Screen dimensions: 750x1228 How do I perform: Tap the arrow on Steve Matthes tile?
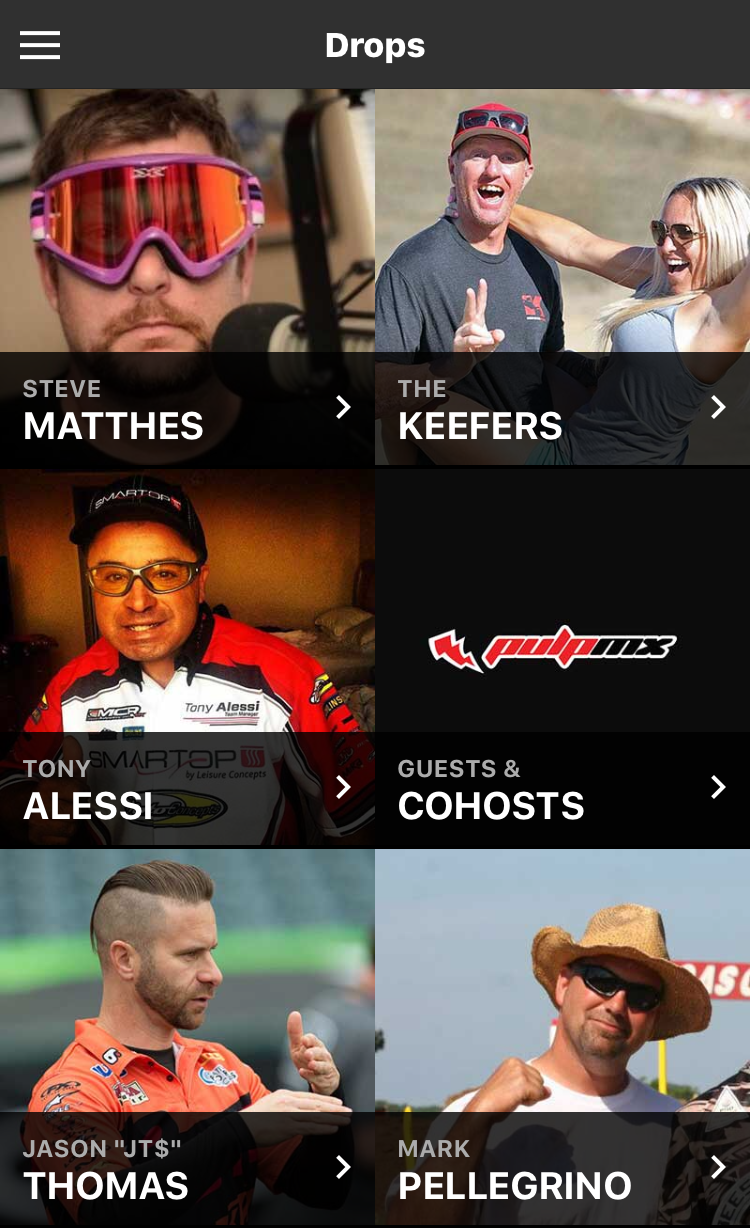[x=343, y=407]
